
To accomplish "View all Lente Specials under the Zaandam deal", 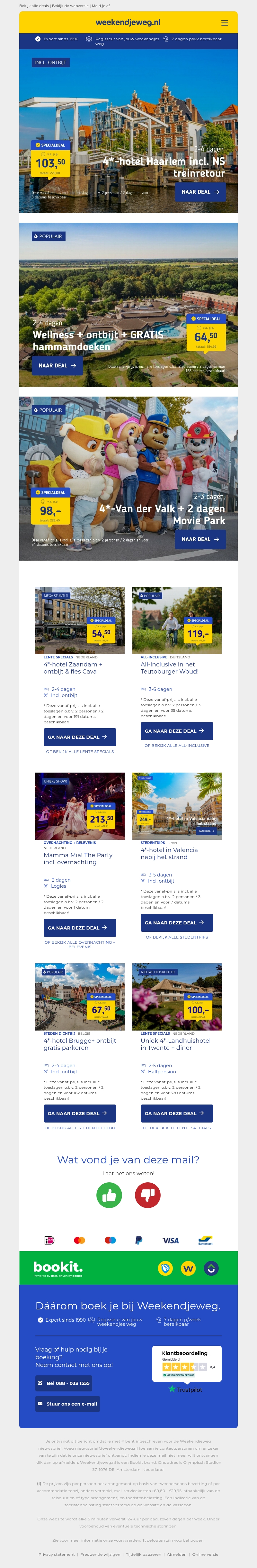I will click(x=80, y=752).
